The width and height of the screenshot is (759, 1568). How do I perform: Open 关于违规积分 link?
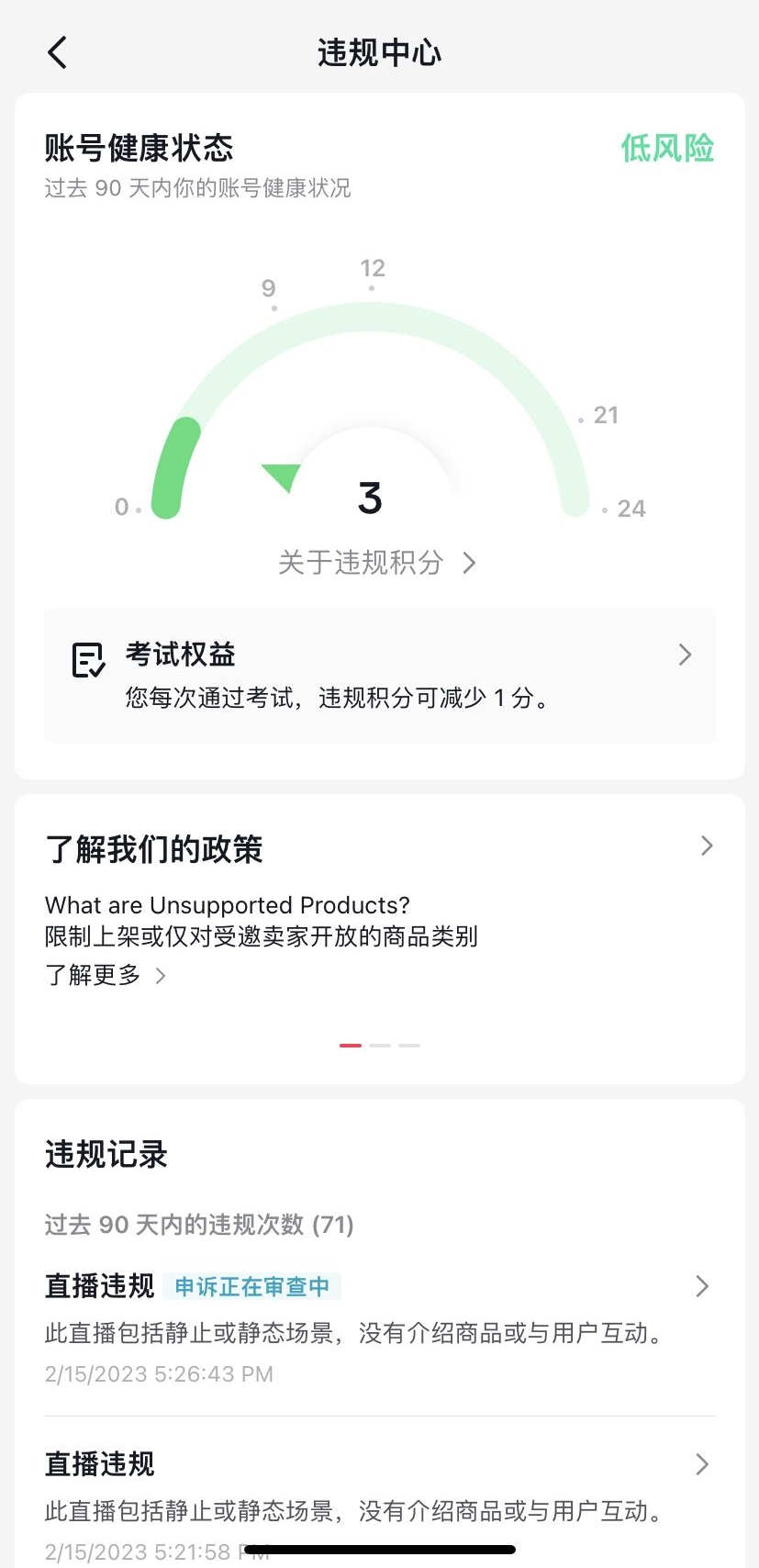coord(376,563)
